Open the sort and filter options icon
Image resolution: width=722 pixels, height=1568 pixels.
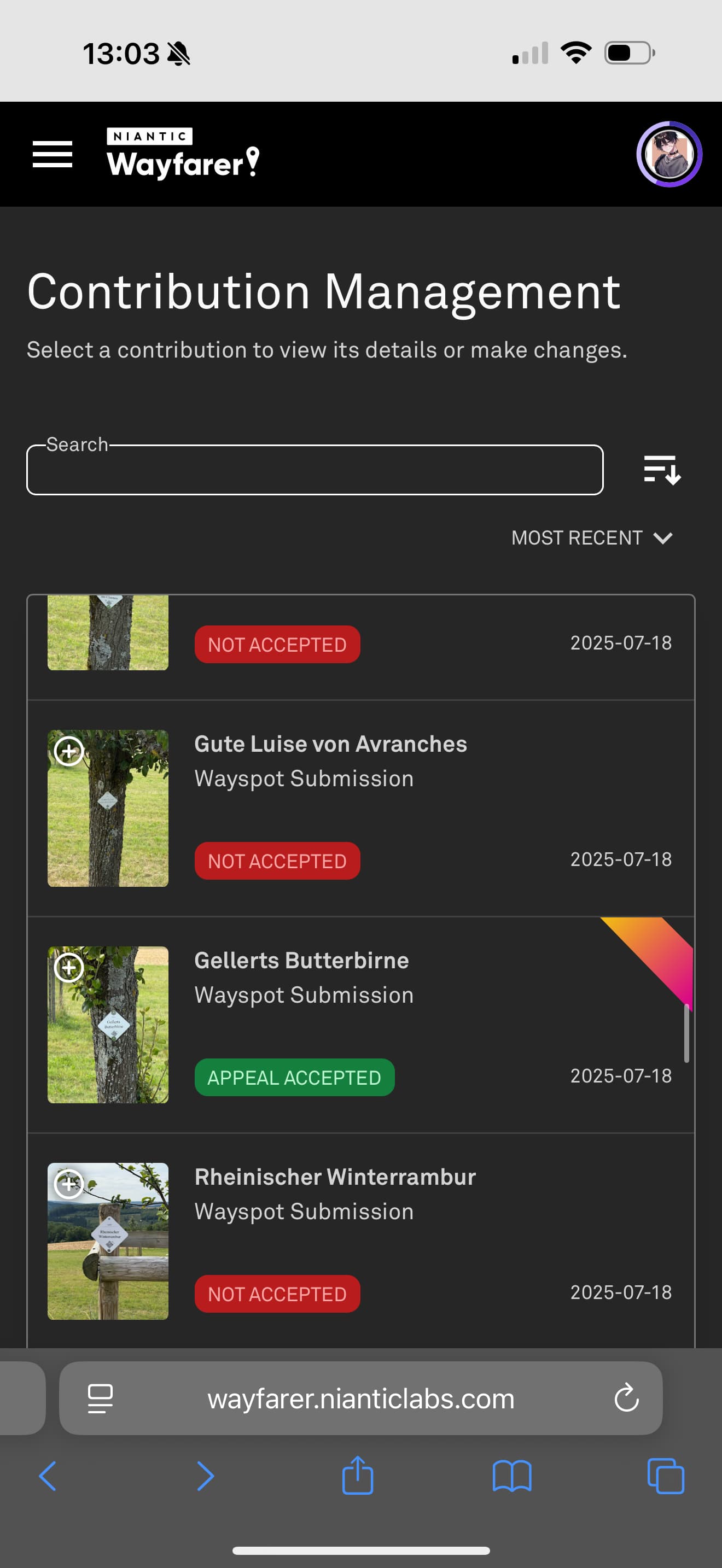[662, 470]
